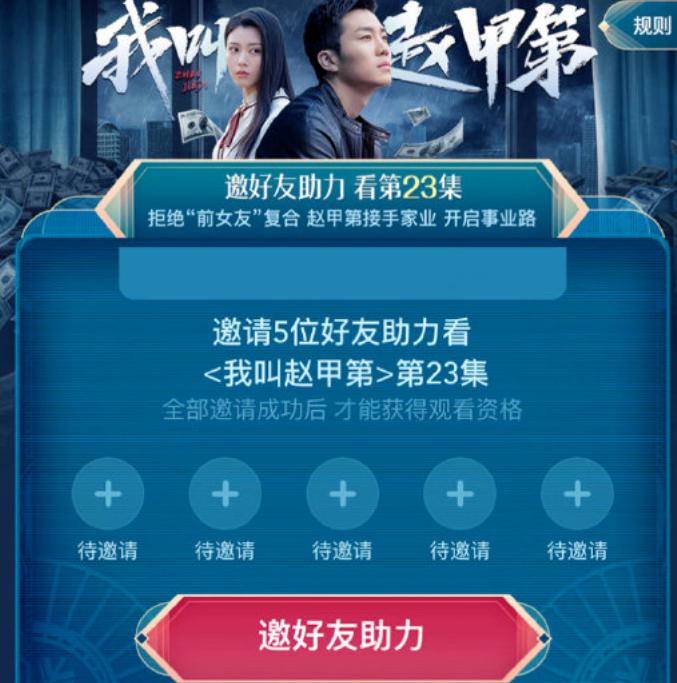Tap the first 待邀请 plus slot
Viewport: 677px width, 683px height.
point(108,494)
